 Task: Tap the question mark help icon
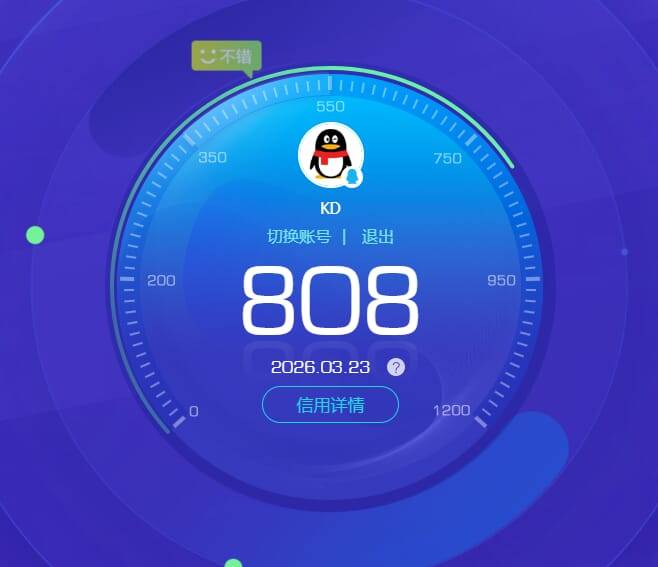(x=396, y=367)
